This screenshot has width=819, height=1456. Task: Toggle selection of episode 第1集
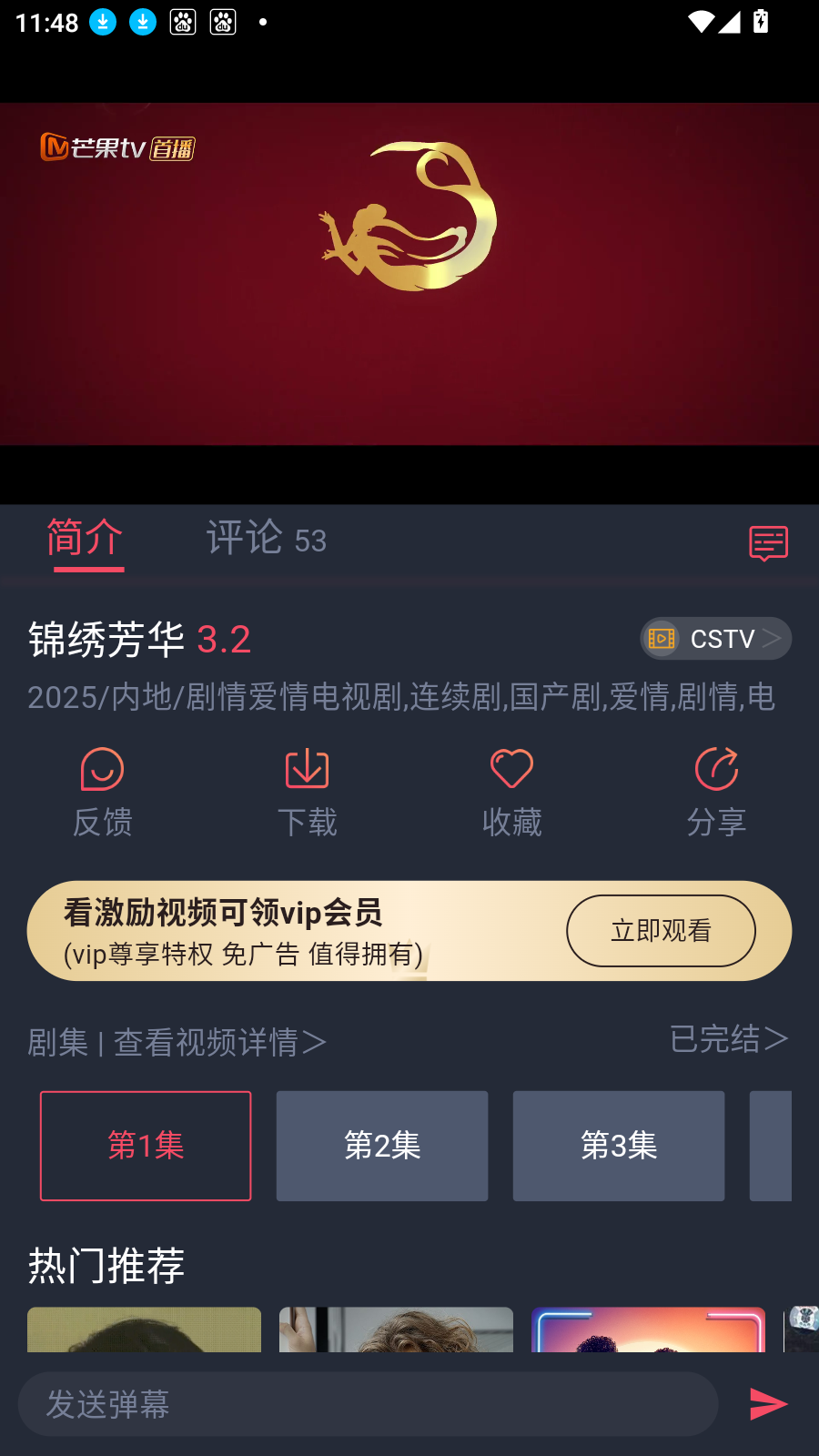(146, 1146)
